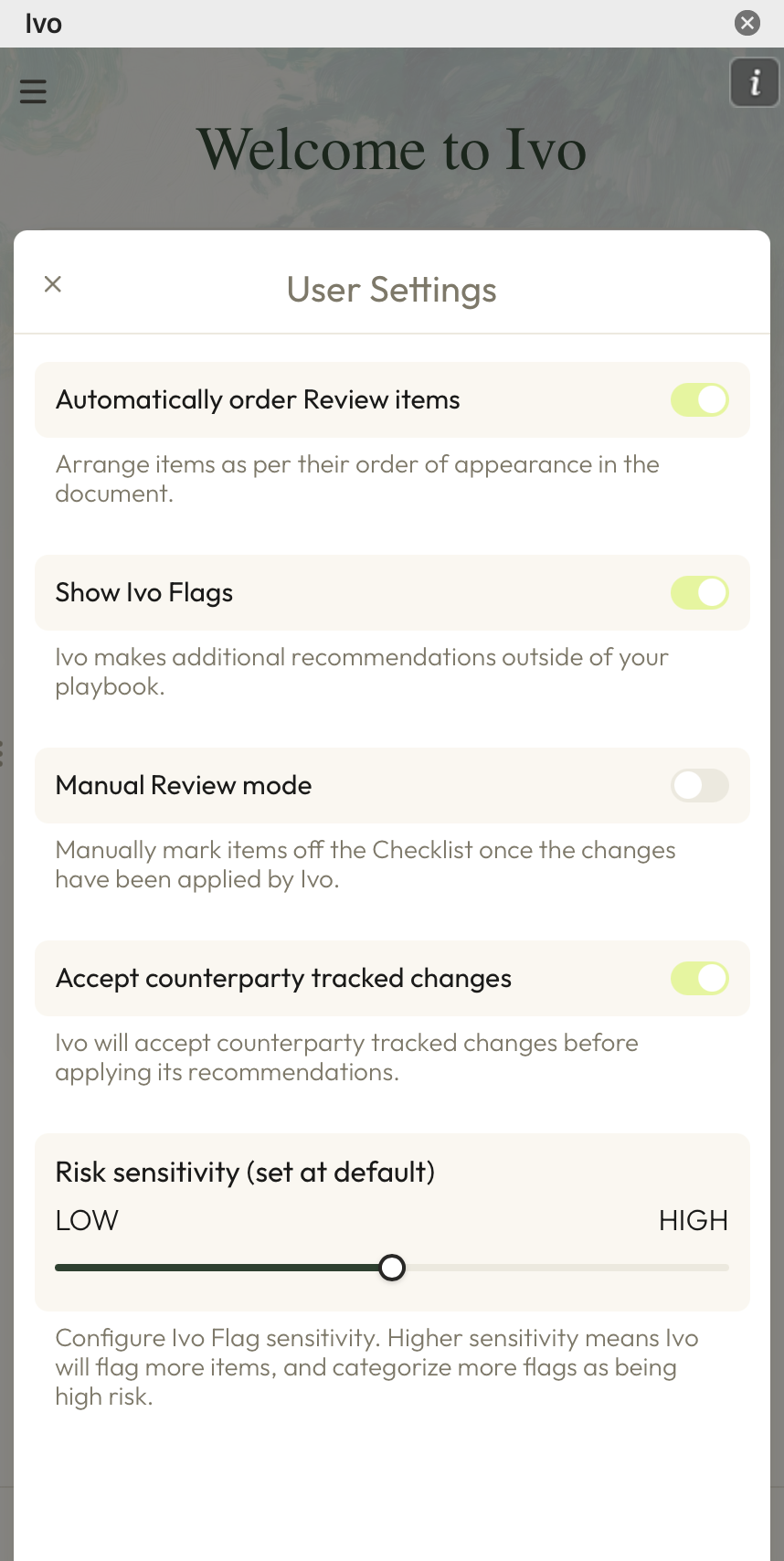This screenshot has height=1561, width=784.
Task: Click the Accept counterparty tracked changes description
Action: [x=347, y=1057]
